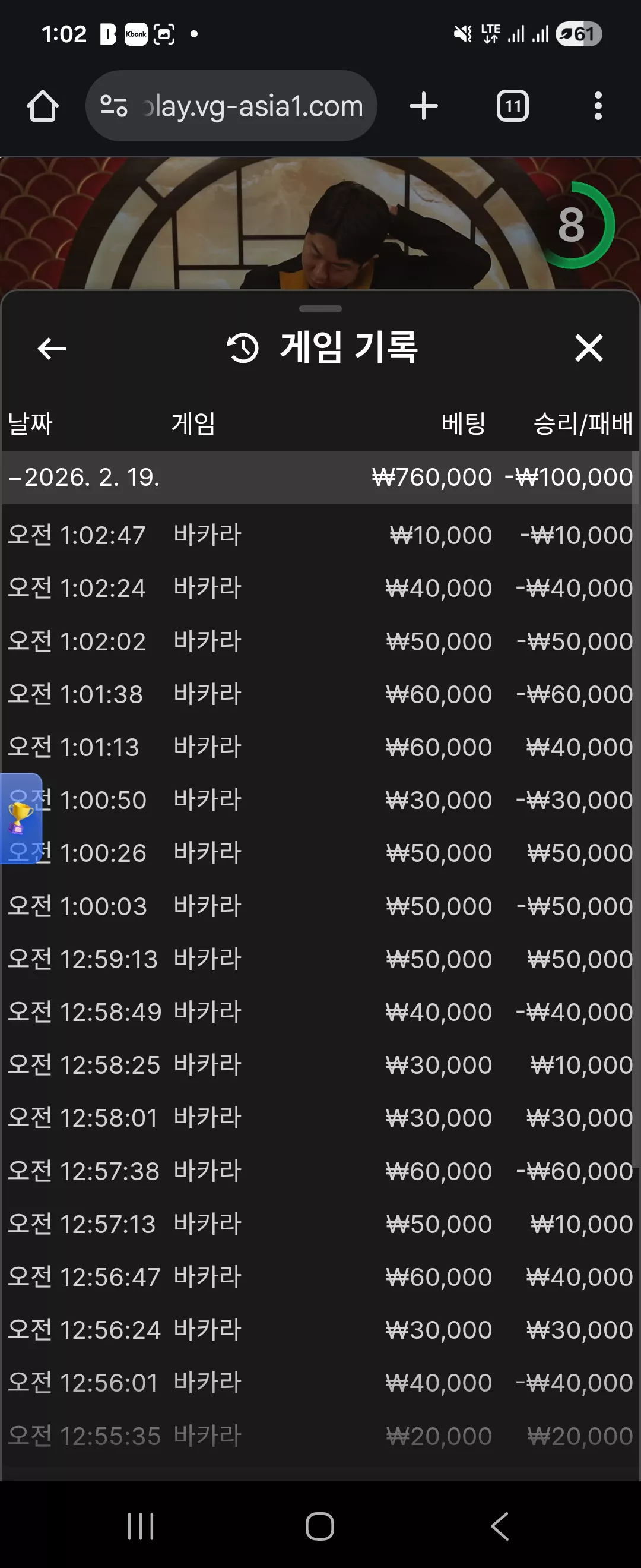Open the 오전 1:01:13 바카라 record
The width and height of the screenshot is (641, 1568).
320,747
